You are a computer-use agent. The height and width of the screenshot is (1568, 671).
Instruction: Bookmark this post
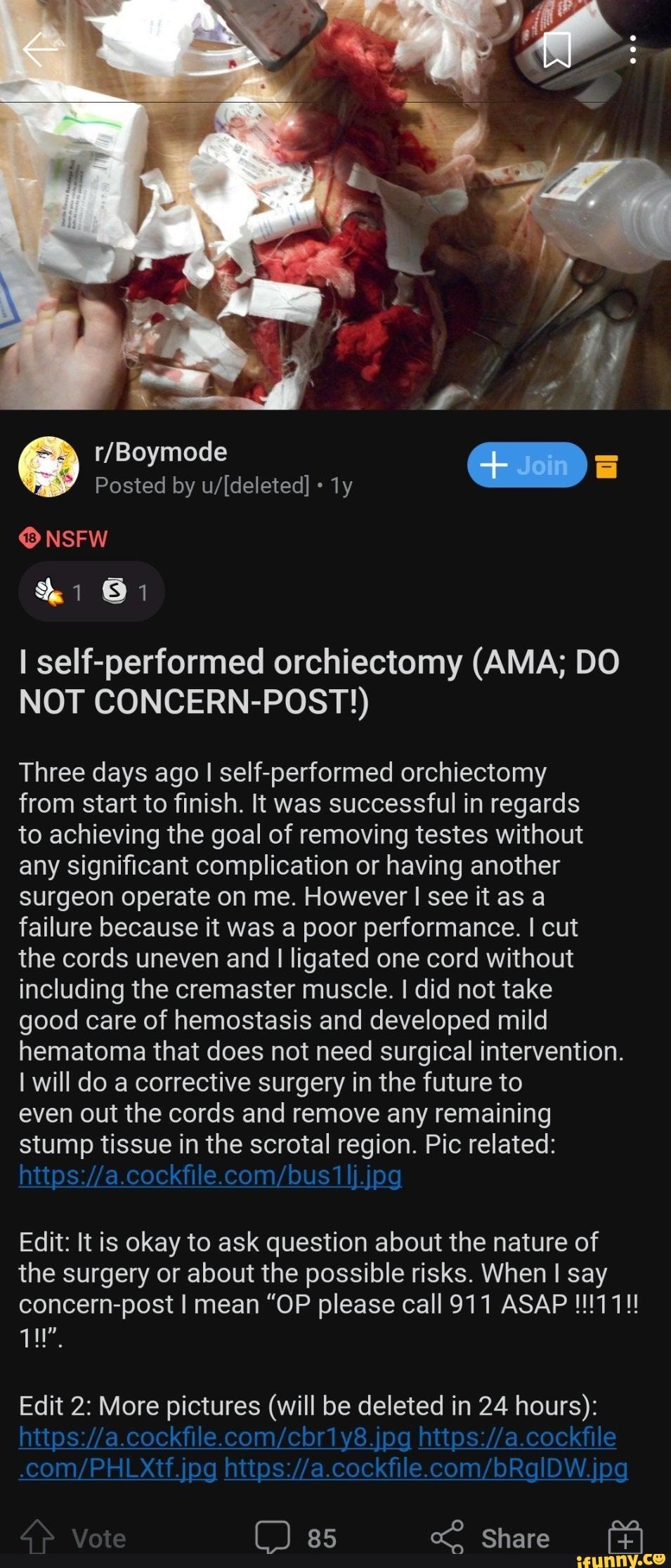(557, 50)
